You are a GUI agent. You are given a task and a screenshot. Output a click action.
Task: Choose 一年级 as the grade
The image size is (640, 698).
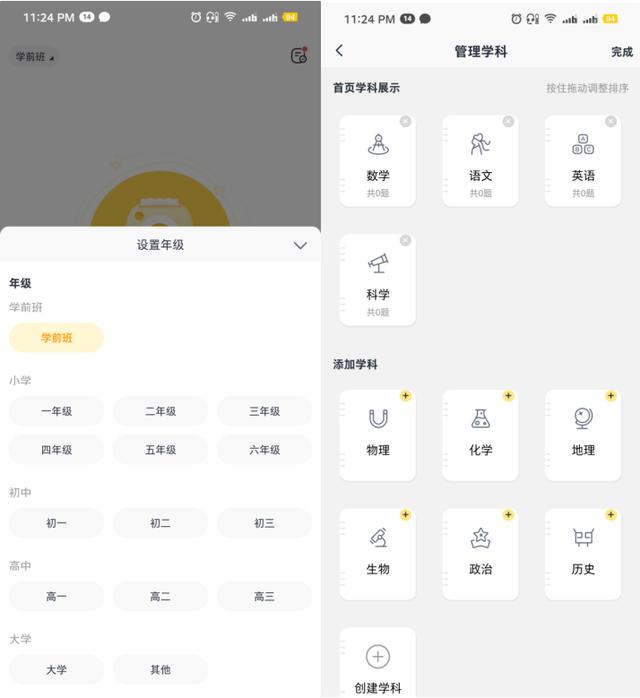pyautogui.click(x=56, y=411)
